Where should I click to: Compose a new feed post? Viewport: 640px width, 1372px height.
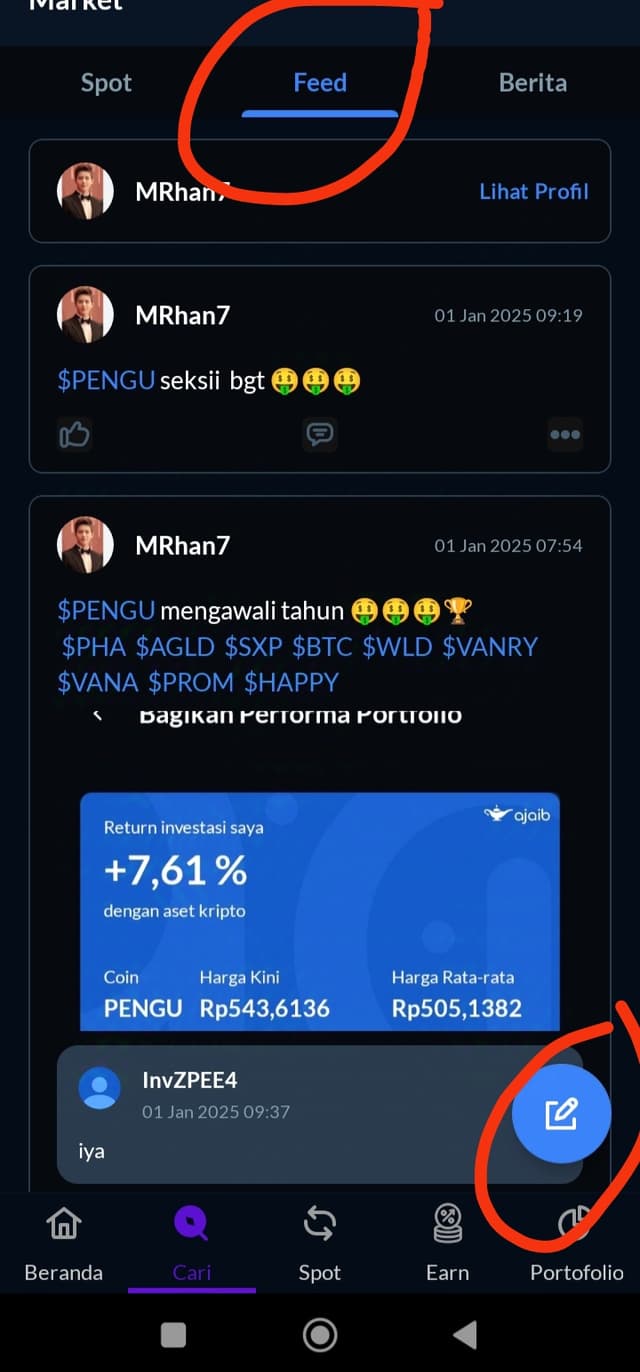(x=561, y=1113)
